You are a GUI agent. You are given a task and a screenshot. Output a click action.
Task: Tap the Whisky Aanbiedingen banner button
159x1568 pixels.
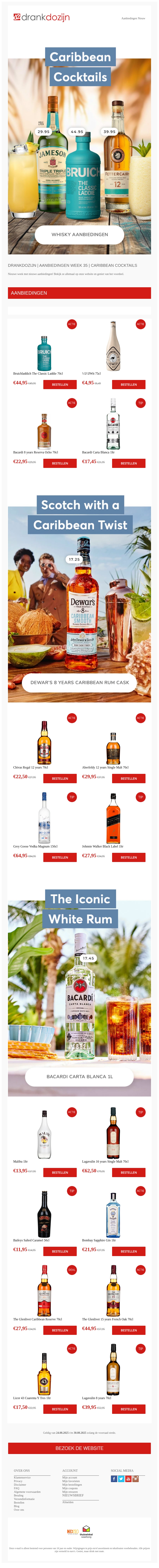point(79,234)
